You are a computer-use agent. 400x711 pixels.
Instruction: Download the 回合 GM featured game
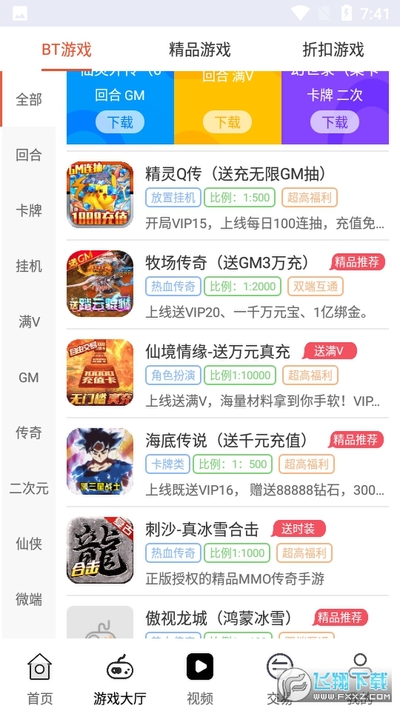point(120,122)
